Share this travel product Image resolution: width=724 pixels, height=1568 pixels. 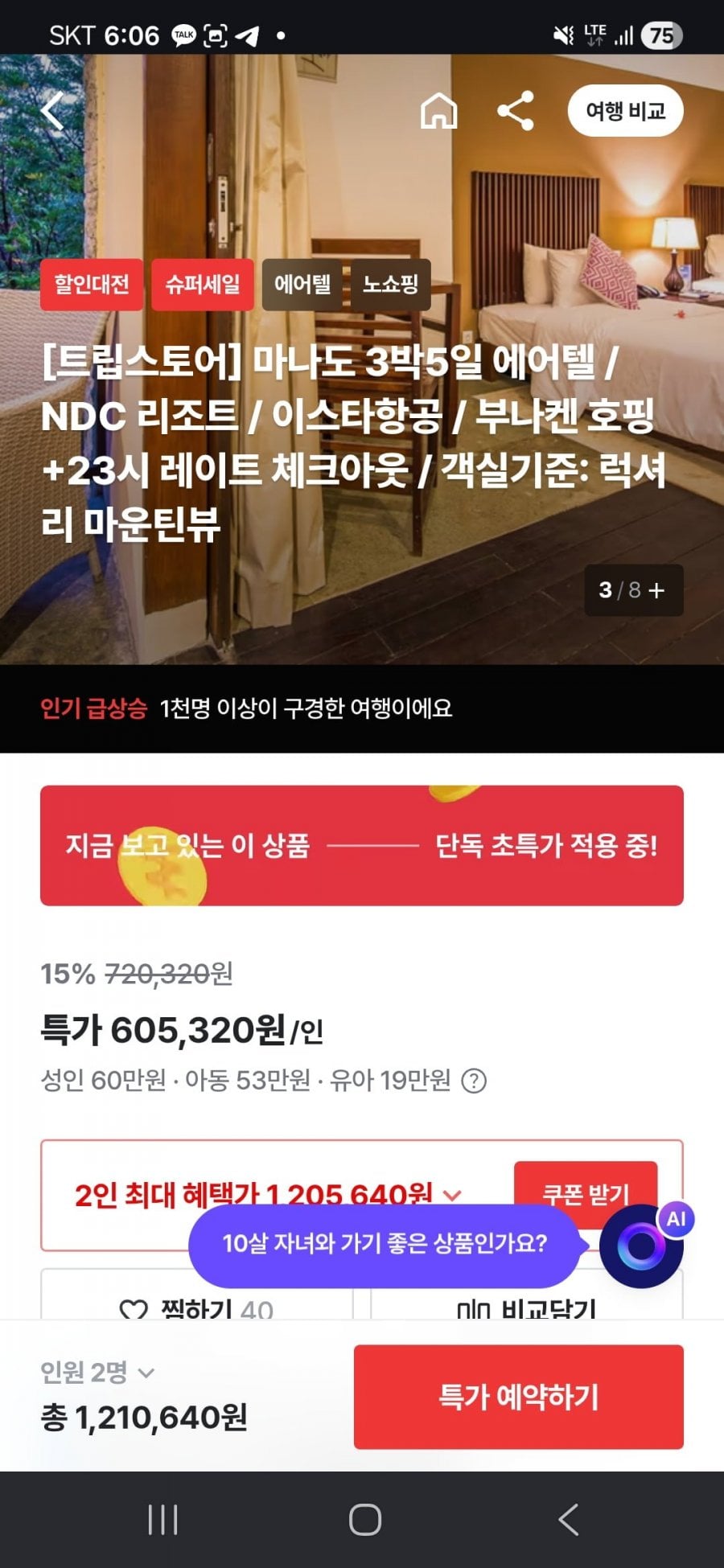tap(516, 111)
